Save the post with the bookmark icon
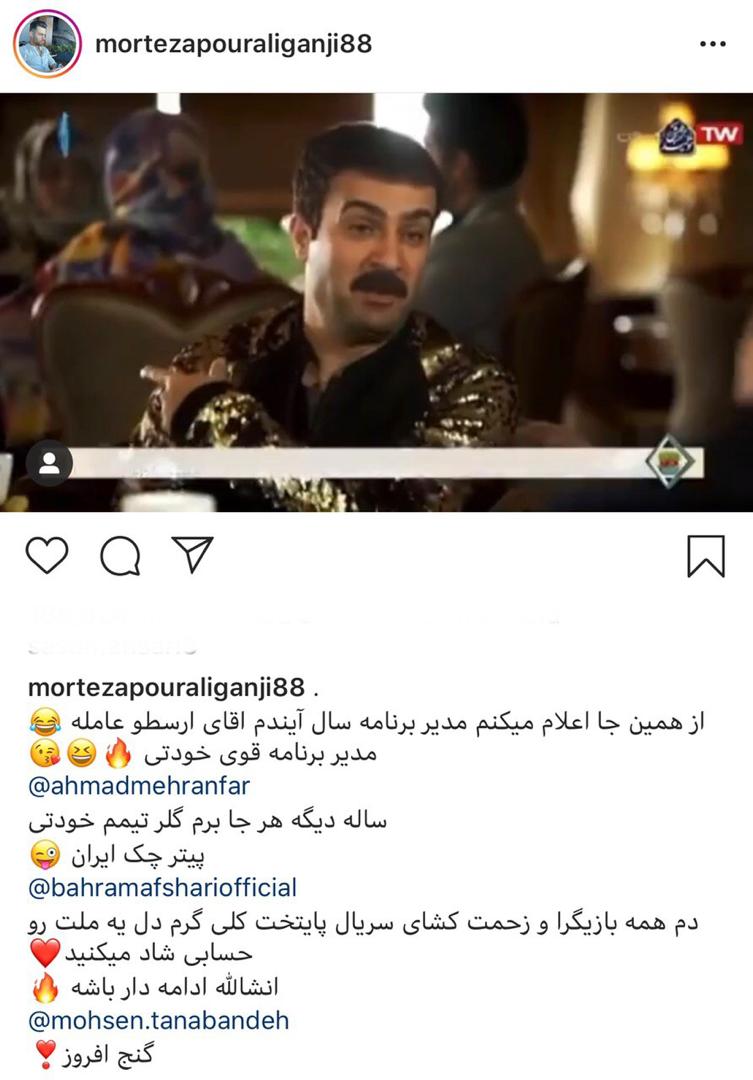753x1080 pixels. click(x=707, y=557)
